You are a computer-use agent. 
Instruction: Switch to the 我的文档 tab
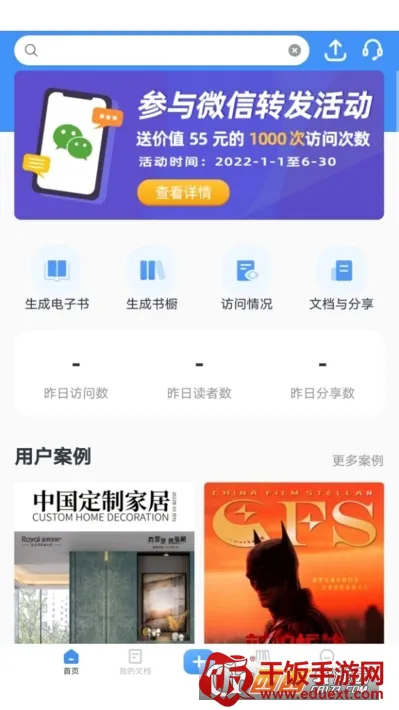(x=135, y=662)
